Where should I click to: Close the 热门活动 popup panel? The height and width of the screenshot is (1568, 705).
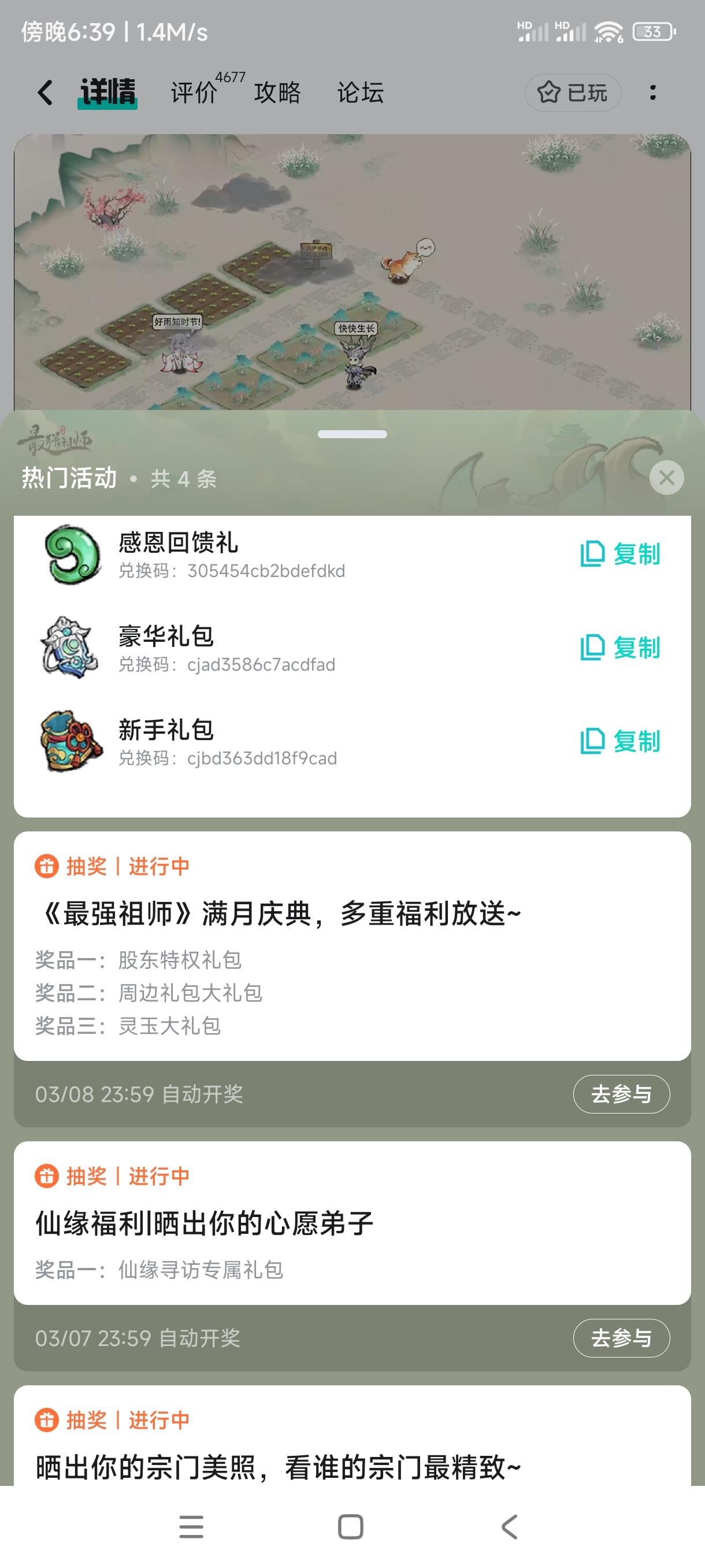666,477
